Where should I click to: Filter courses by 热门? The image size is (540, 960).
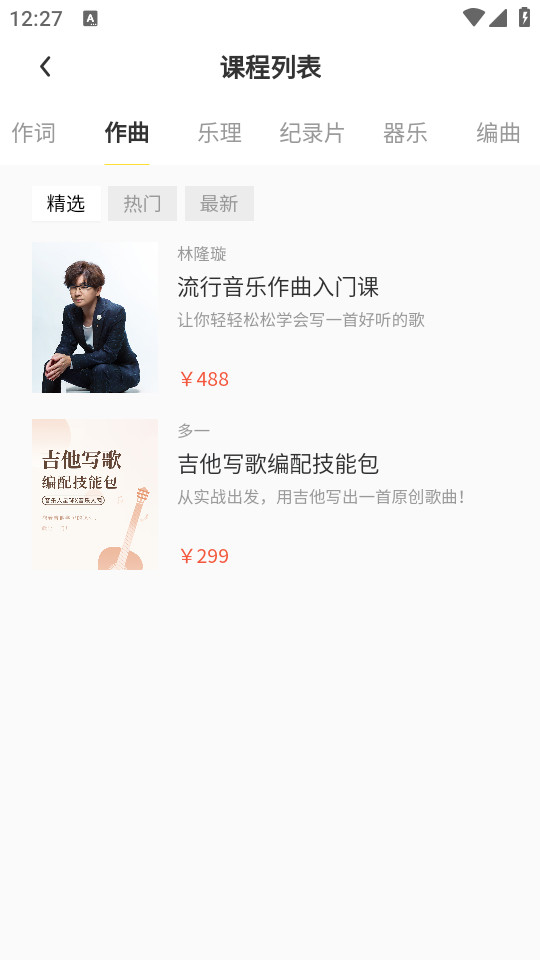tap(143, 203)
